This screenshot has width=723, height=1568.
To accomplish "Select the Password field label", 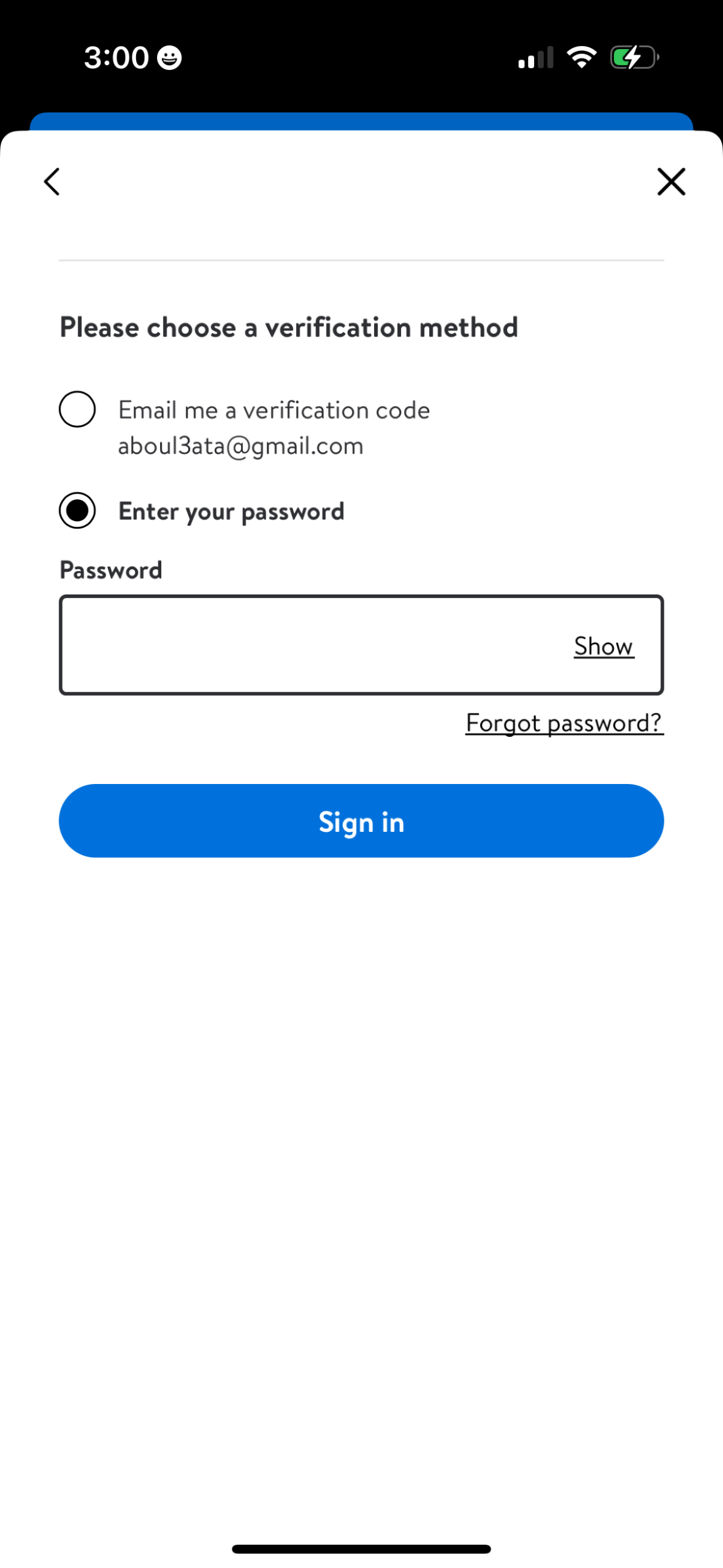I will tap(110, 569).
